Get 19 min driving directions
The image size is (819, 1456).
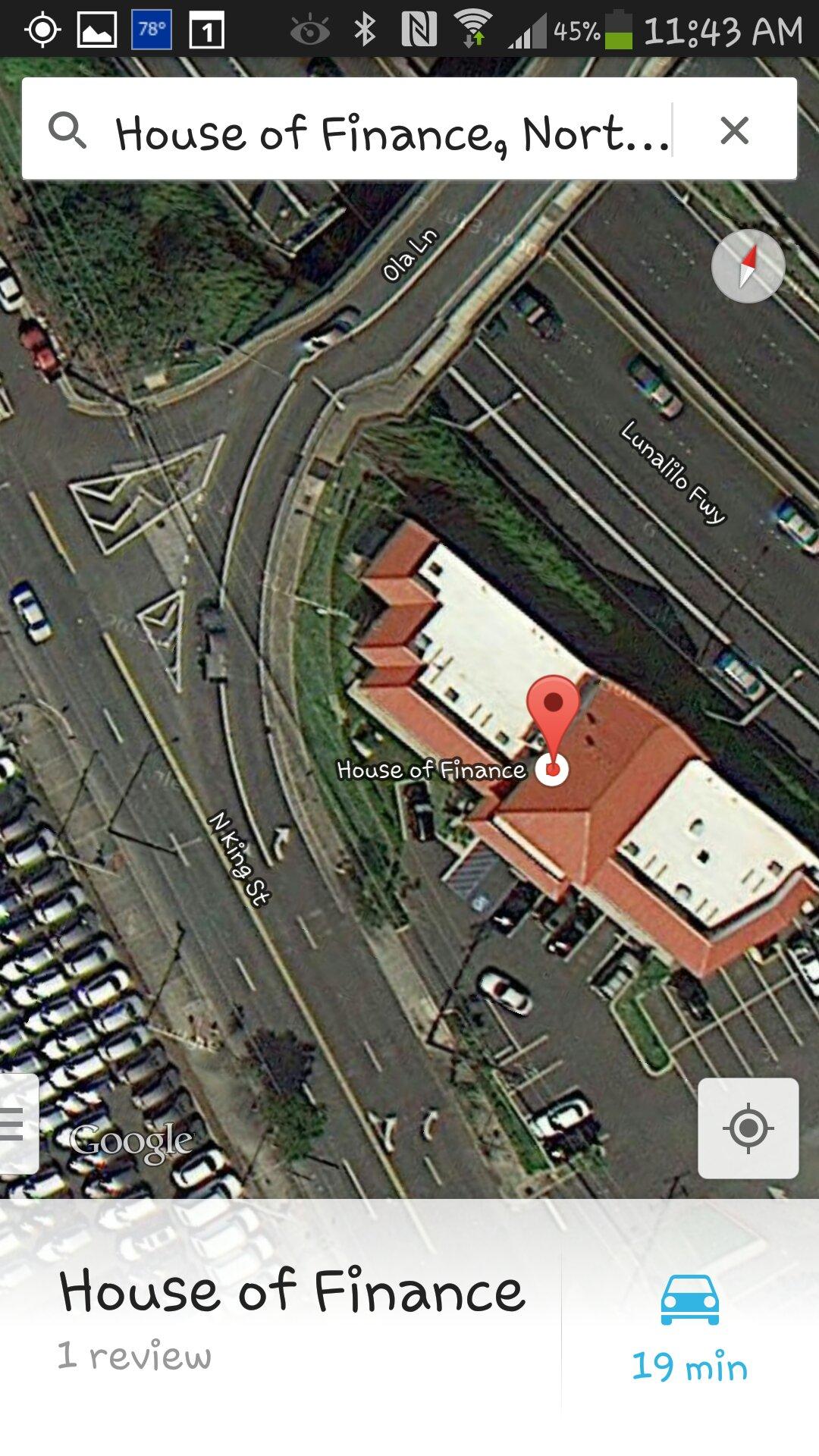click(689, 1329)
